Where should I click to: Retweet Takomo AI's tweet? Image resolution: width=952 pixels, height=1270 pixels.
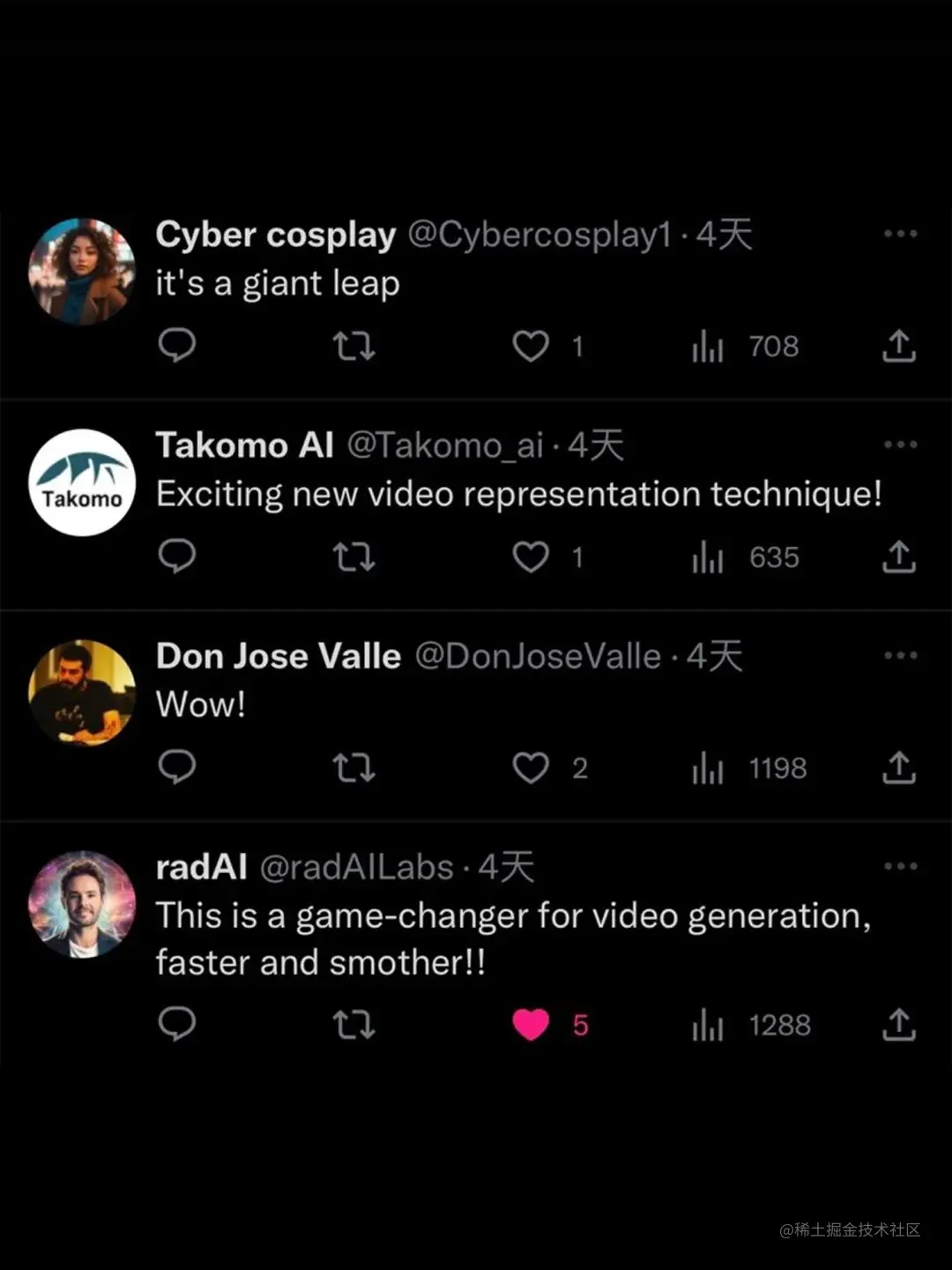click(x=353, y=557)
